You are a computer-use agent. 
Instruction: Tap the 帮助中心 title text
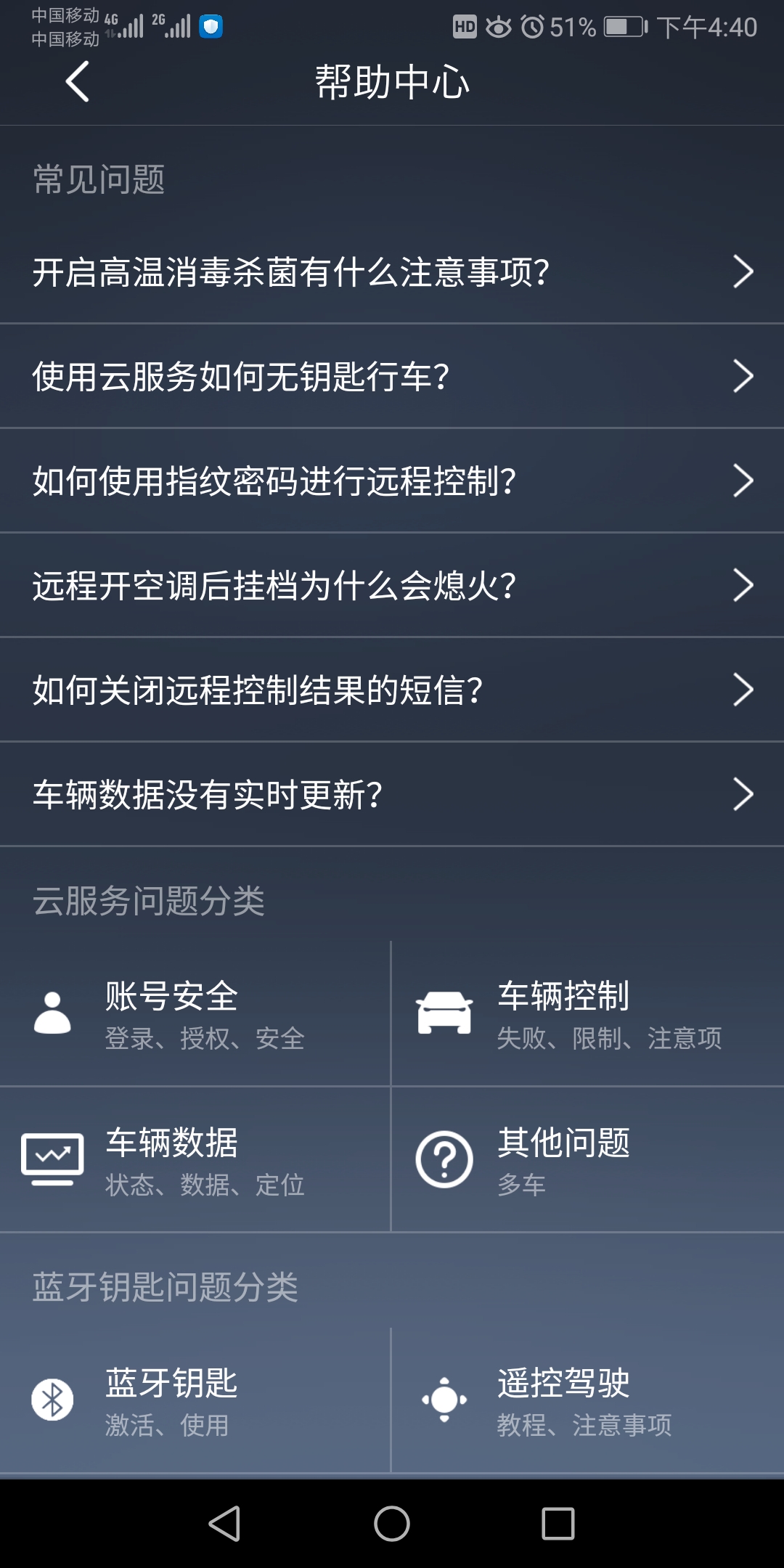point(392,81)
